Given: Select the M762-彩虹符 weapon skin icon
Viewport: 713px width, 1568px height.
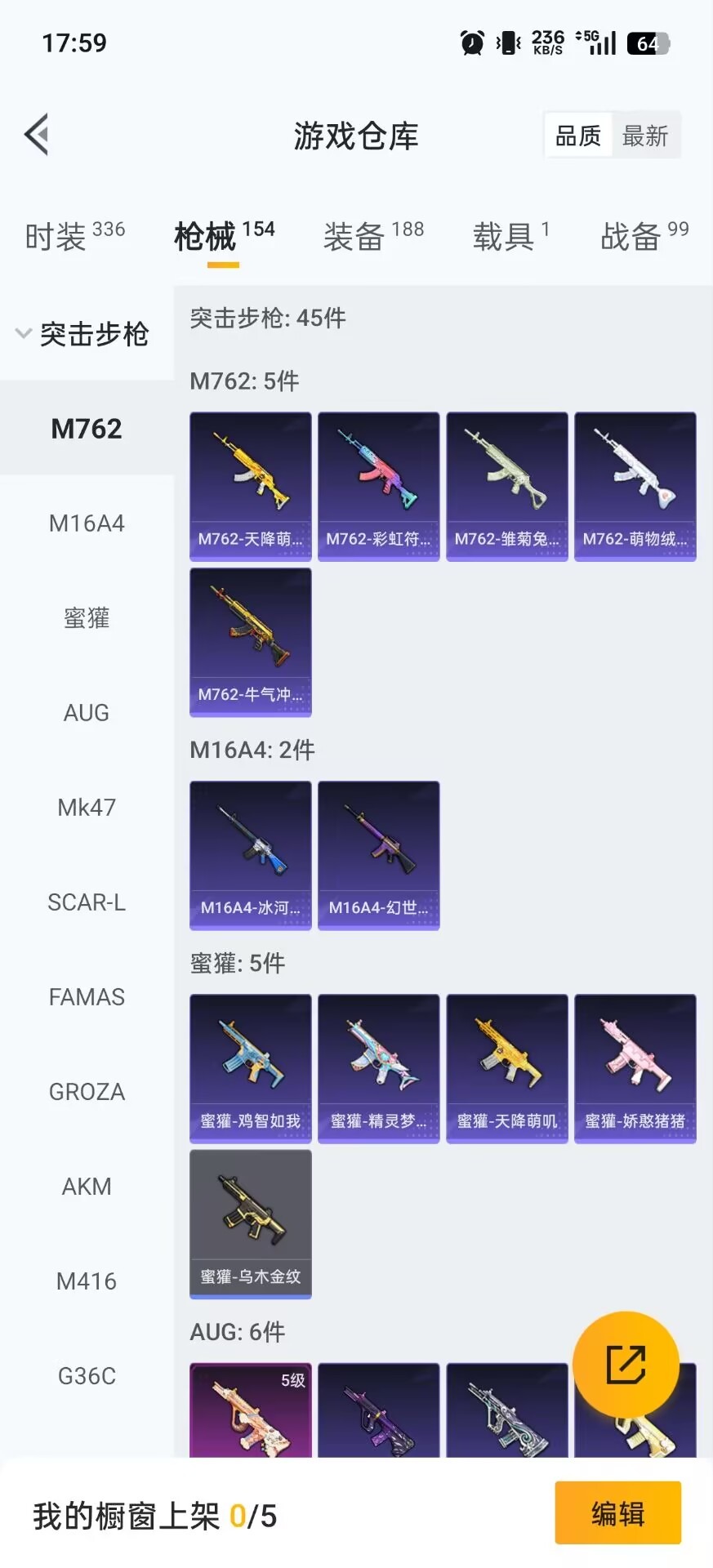Looking at the screenshot, I should [x=378, y=474].
